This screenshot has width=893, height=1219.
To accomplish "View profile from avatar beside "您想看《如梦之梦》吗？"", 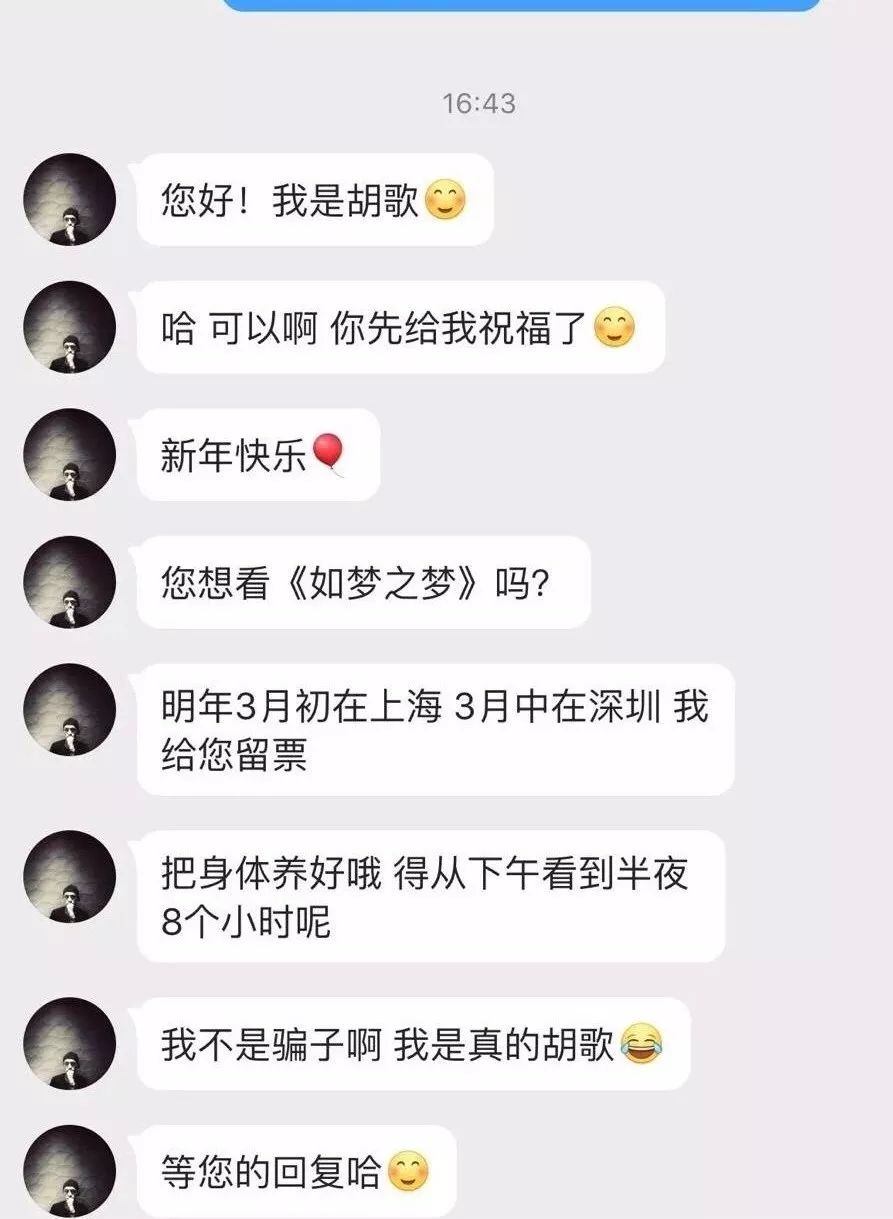I will tap(69, 582).
